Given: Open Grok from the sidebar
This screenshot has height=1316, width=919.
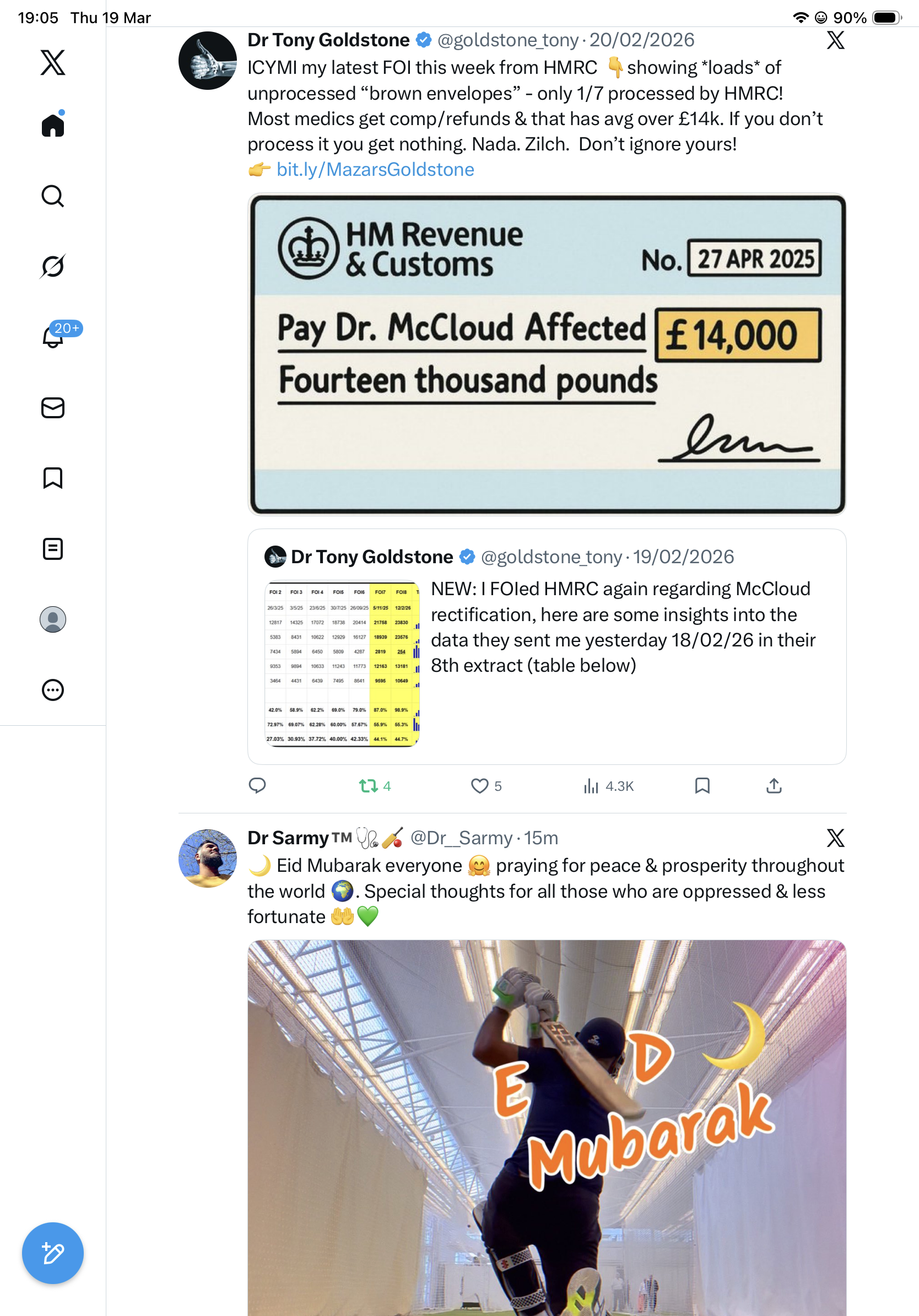Looking at the screenshot, I should 53,266.
